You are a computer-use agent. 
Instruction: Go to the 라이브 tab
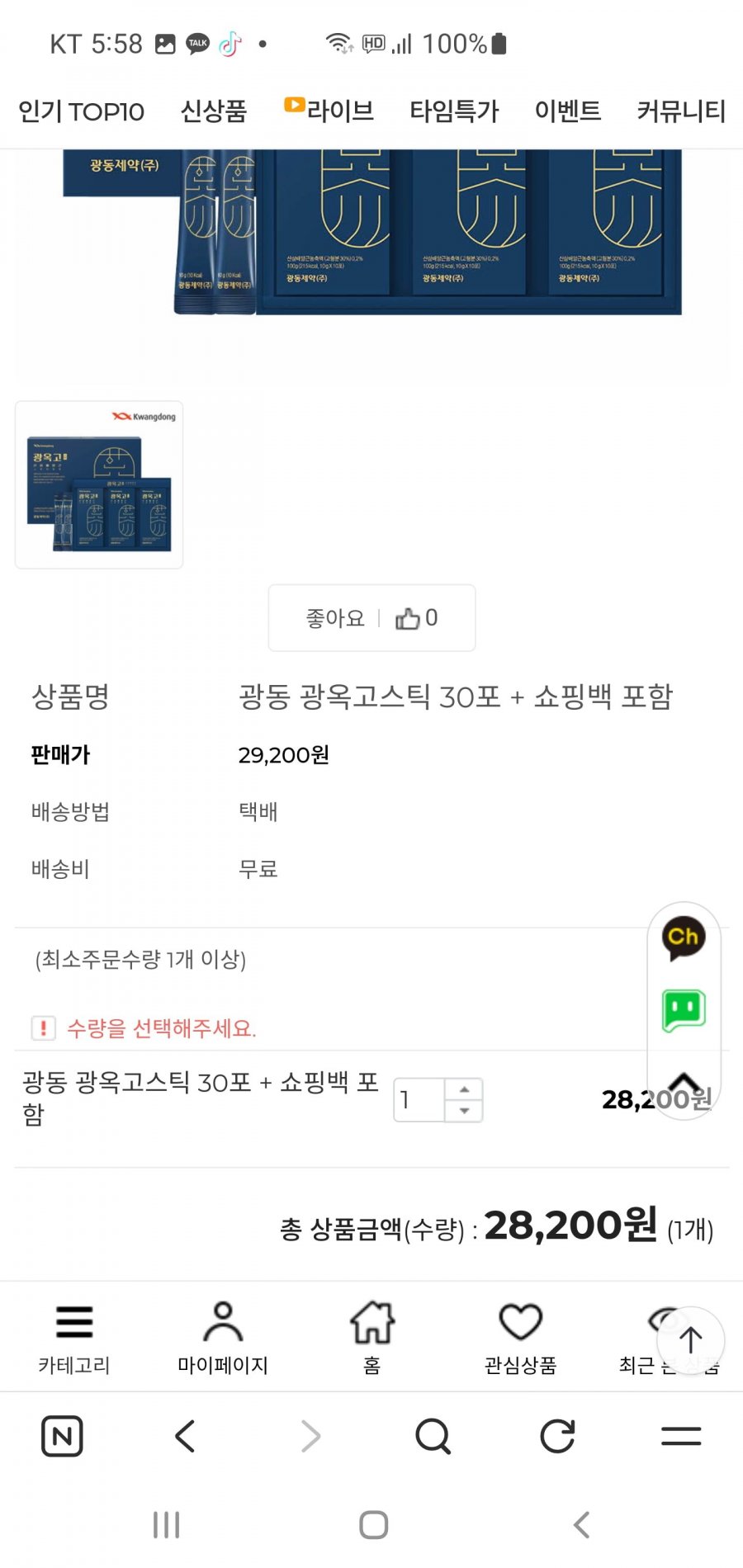coord(329,110)
